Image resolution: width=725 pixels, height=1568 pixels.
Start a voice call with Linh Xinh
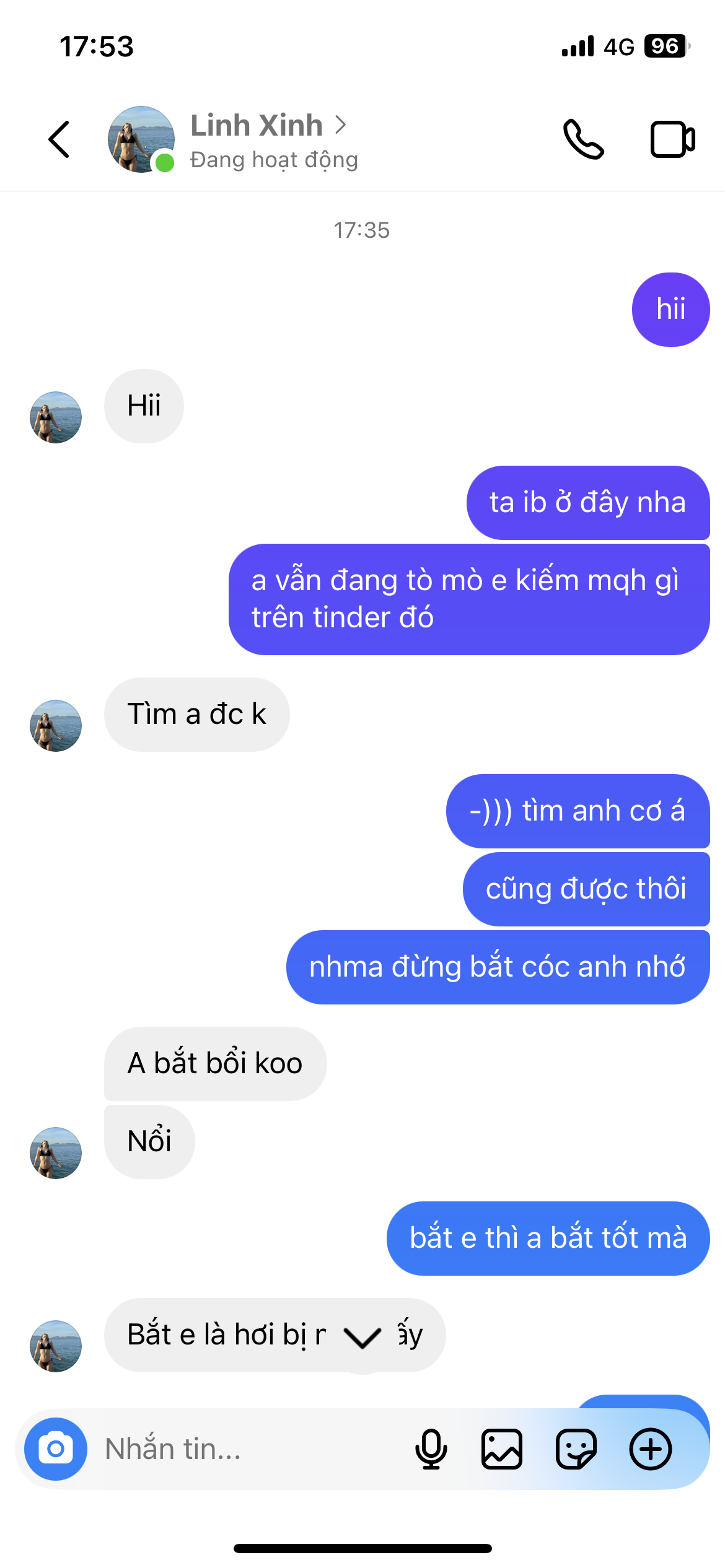(x=582, y=140)
